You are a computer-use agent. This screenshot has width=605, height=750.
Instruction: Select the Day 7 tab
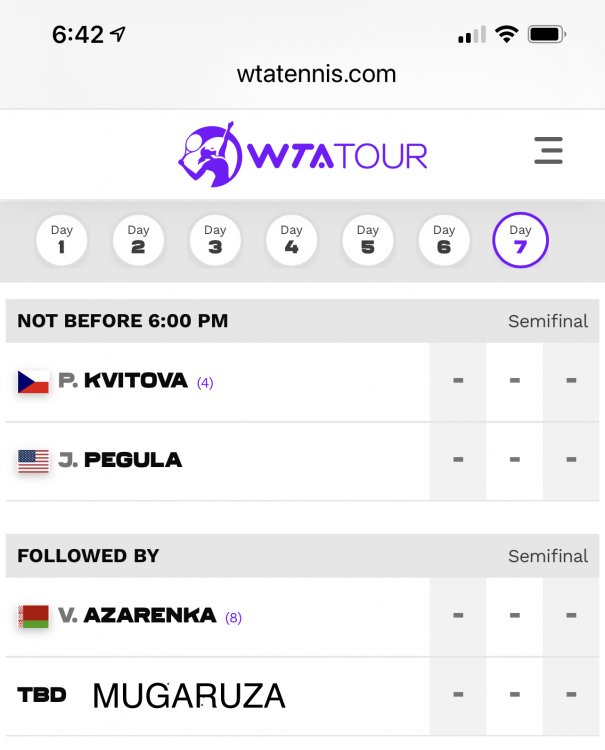[520, 241]
